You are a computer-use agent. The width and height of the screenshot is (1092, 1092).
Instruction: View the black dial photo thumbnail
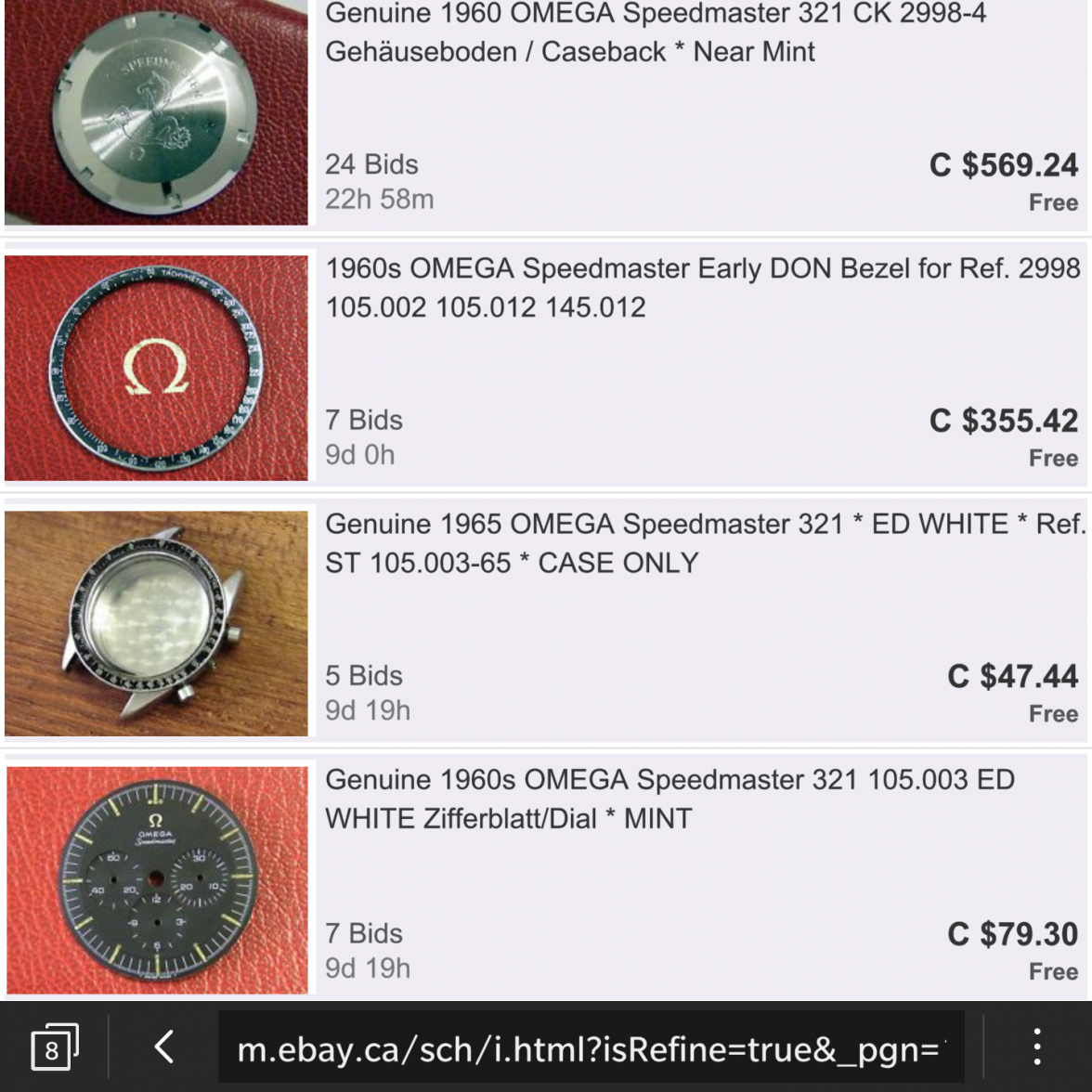click(x=156, y=879)
